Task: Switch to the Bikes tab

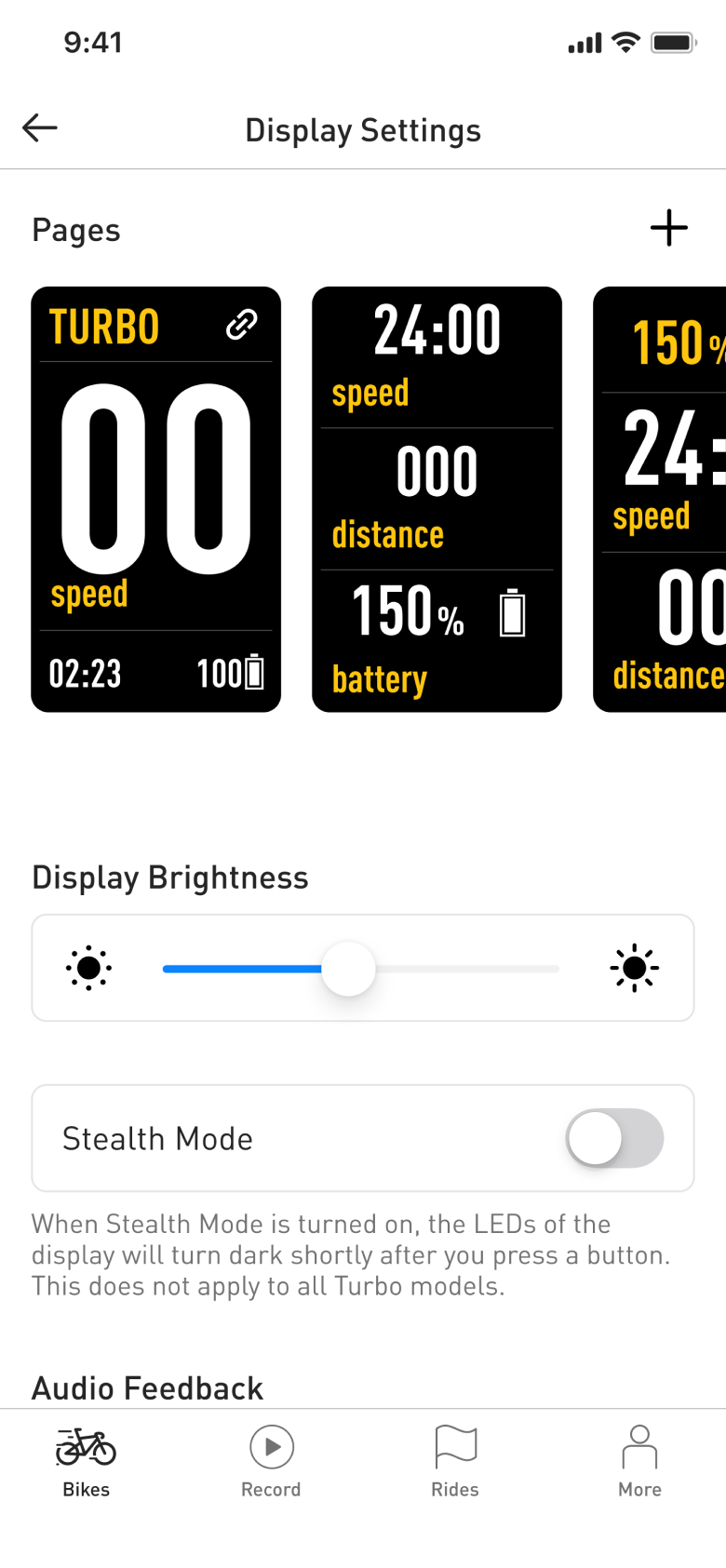Action: pyautogui.click(x=86, y=1461)
